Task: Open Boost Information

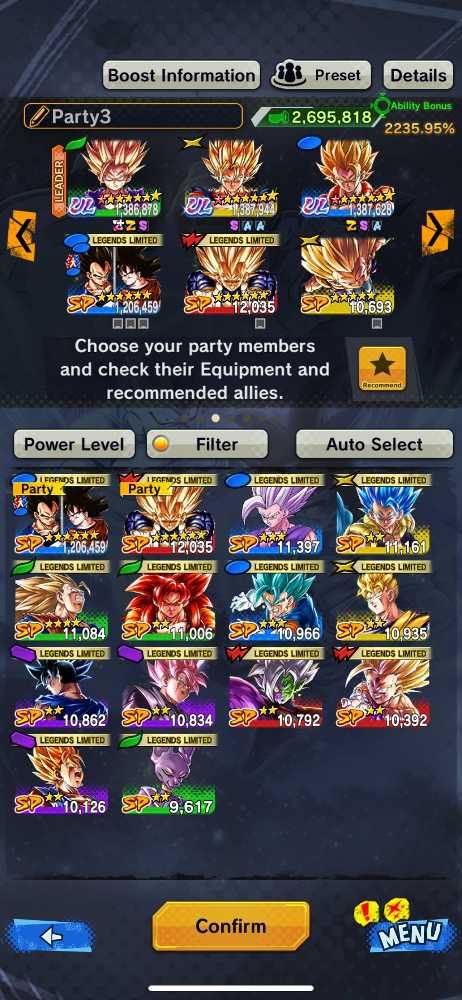Action: tap(181, 75)
